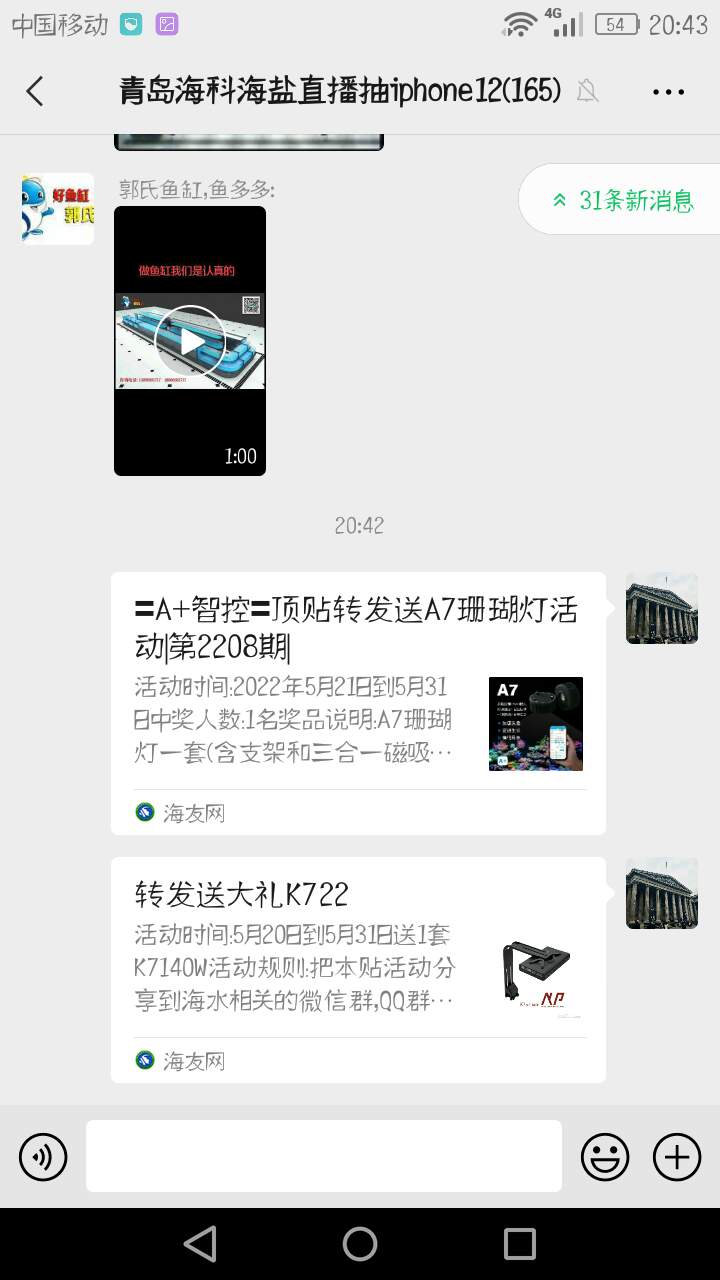Tap the system home button

(x=360, y=1244)
